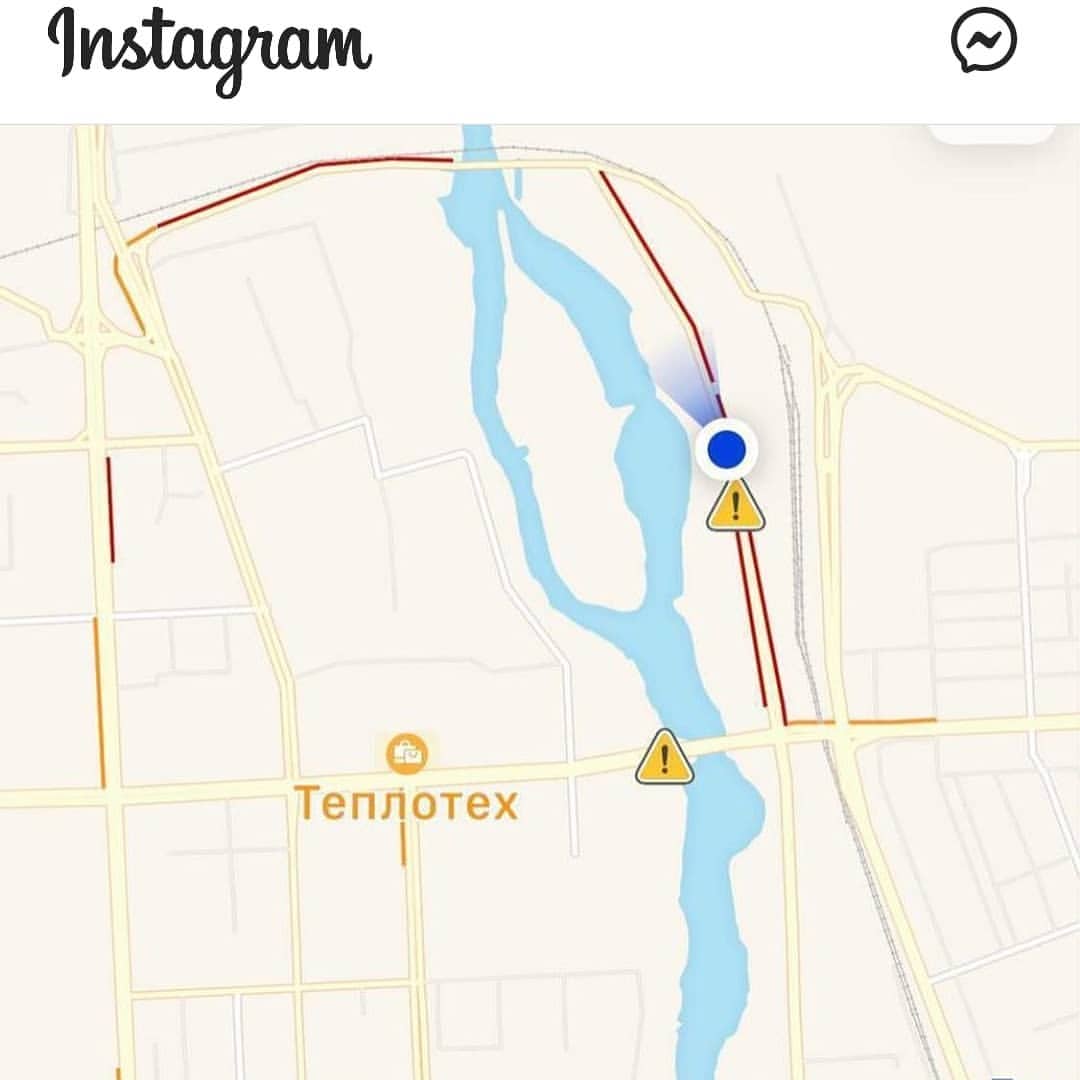Tap the map image post
1080x1080 pixels.
(540, 602)
